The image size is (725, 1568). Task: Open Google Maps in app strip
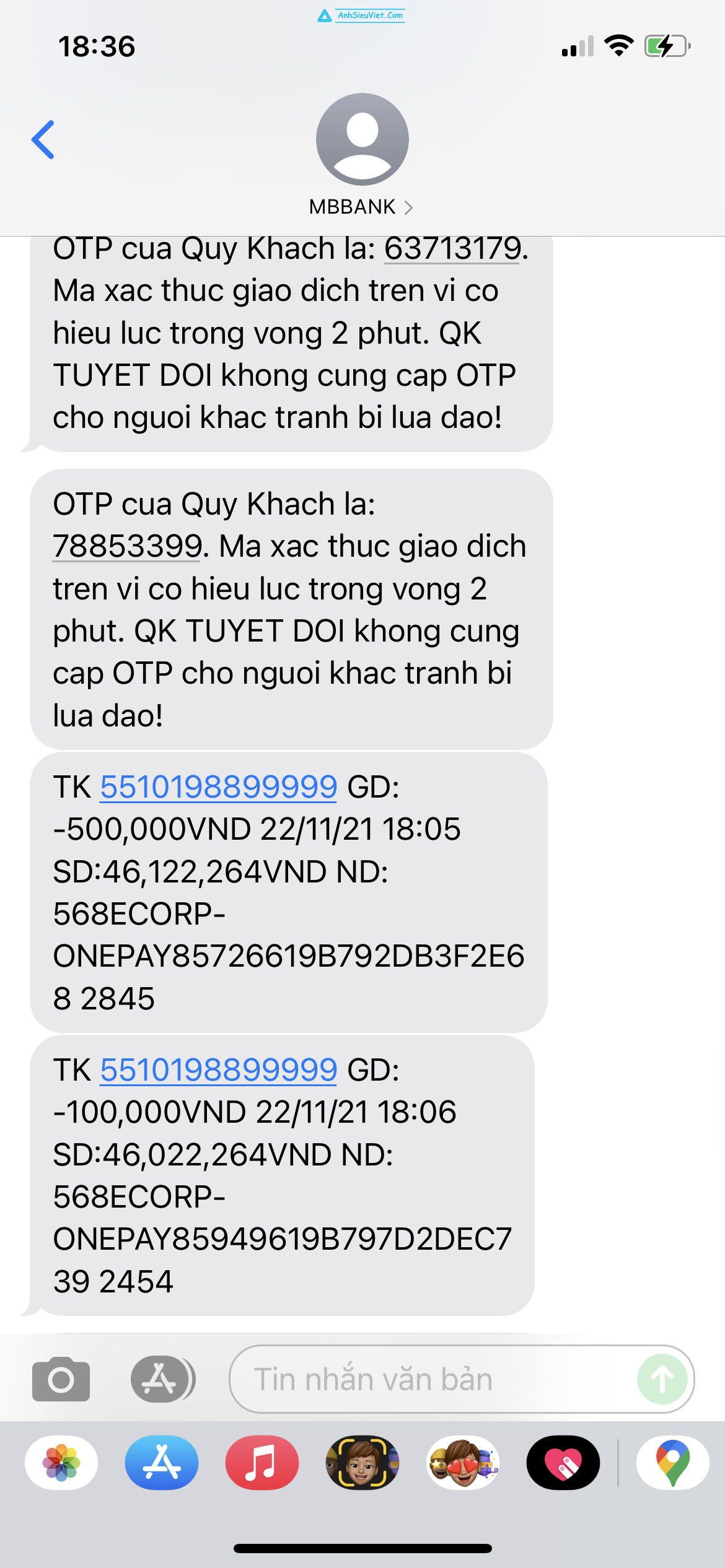pyautogui.click(x=673, y=1463)
